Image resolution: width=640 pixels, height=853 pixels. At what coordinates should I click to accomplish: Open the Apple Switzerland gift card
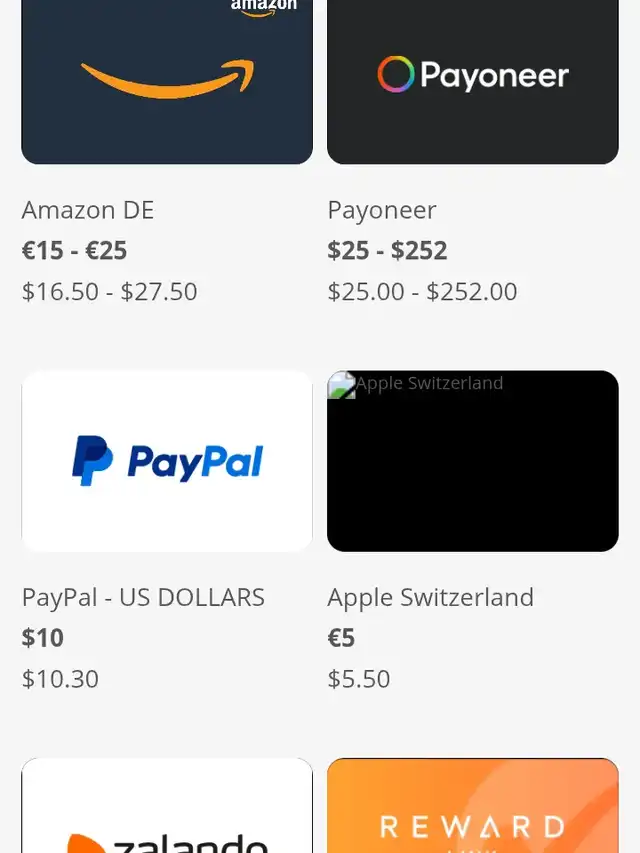click(472, 461)
